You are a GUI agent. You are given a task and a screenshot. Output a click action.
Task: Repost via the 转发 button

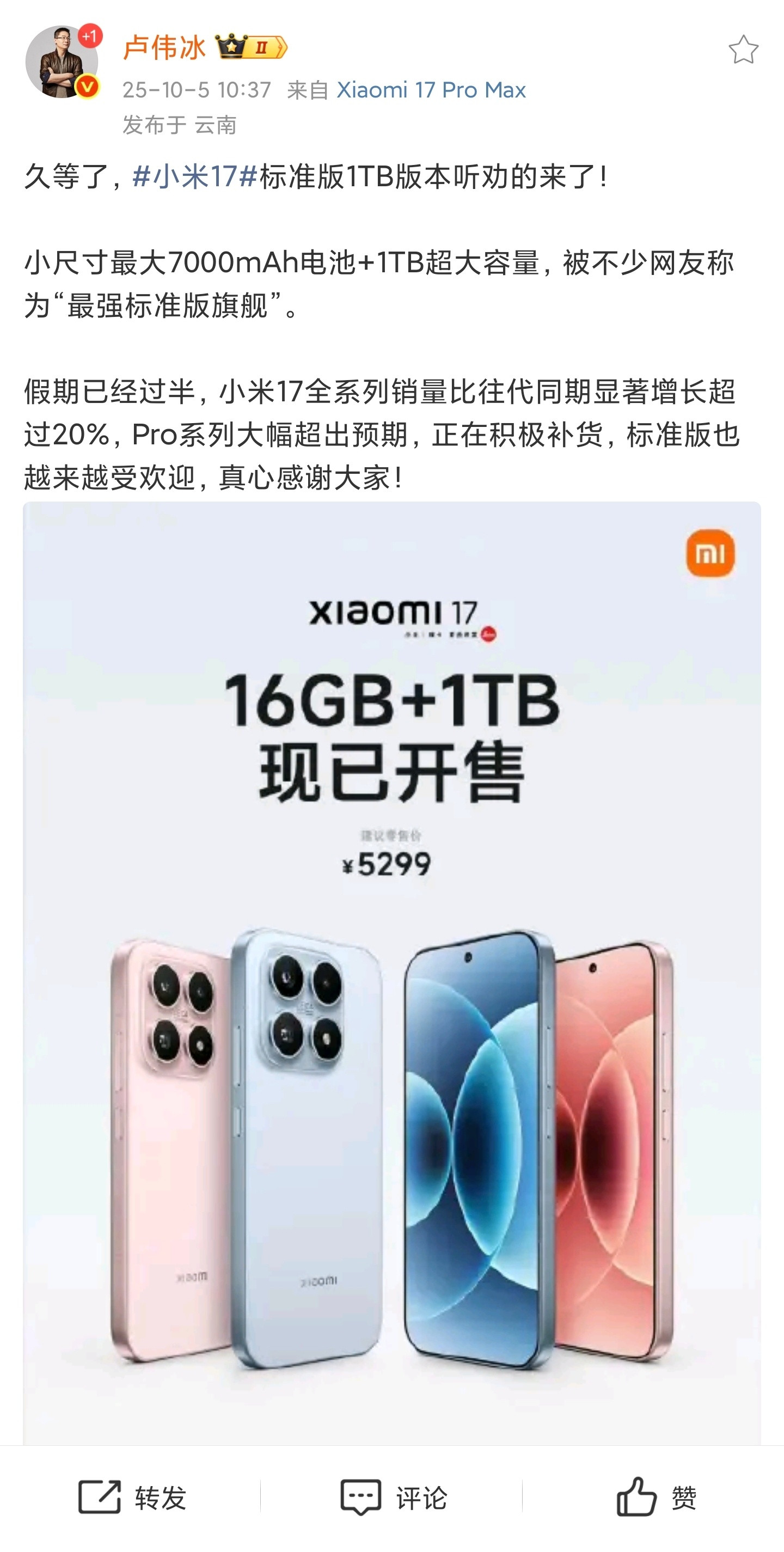pos(132,1496)
